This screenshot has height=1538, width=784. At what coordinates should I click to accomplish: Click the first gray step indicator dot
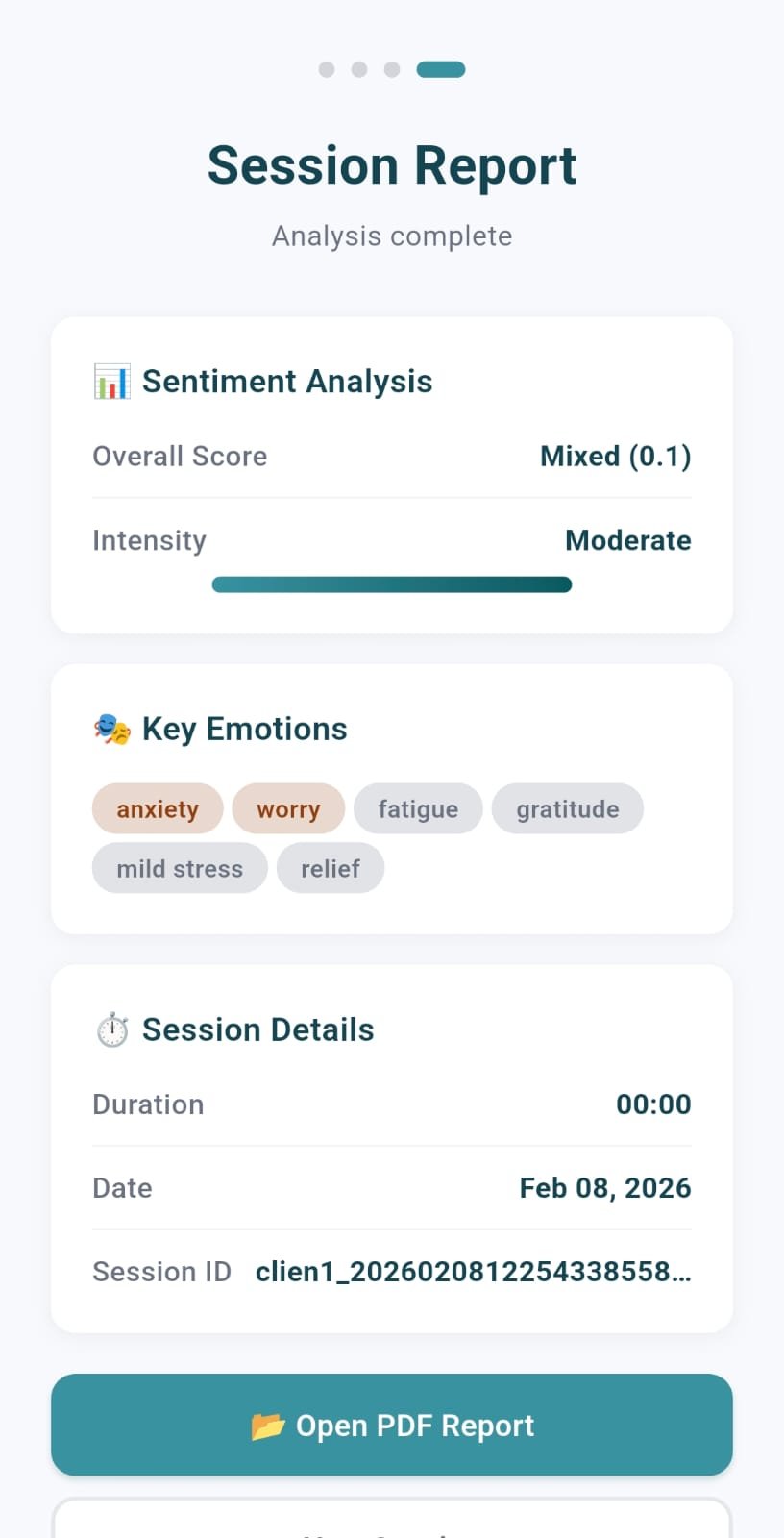point(327,69)
